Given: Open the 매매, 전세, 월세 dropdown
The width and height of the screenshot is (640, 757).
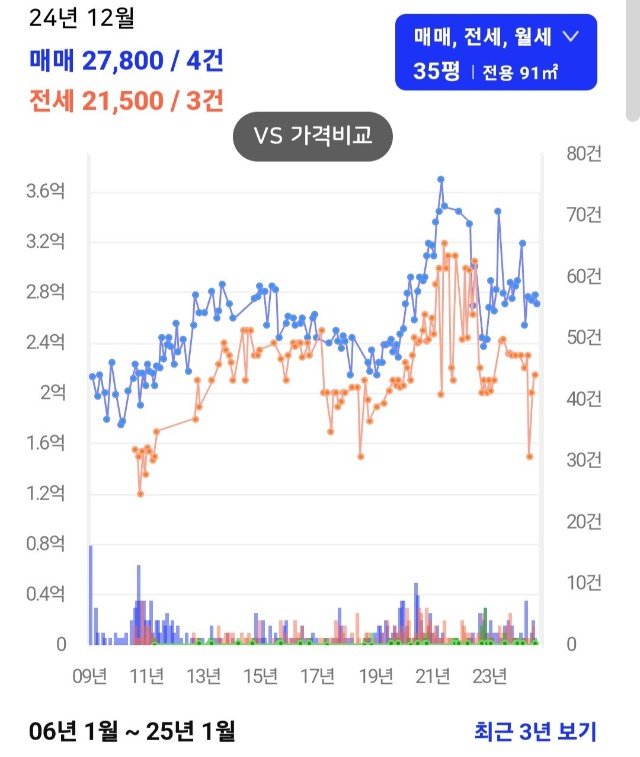Looking at the screenshot, I should click(497, 38).
